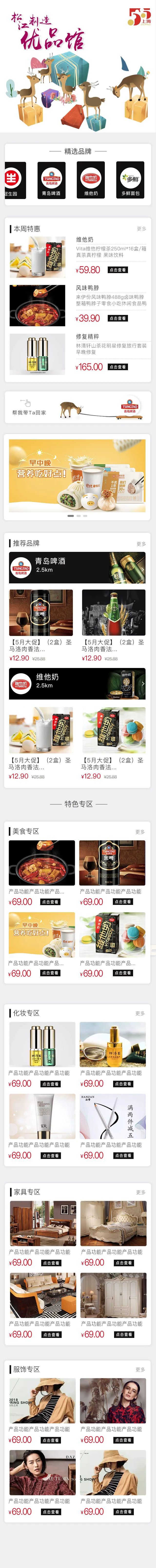Tap 更多 next to 本周特惠
The image size is (156, 1568).
(x=141, y=229)
